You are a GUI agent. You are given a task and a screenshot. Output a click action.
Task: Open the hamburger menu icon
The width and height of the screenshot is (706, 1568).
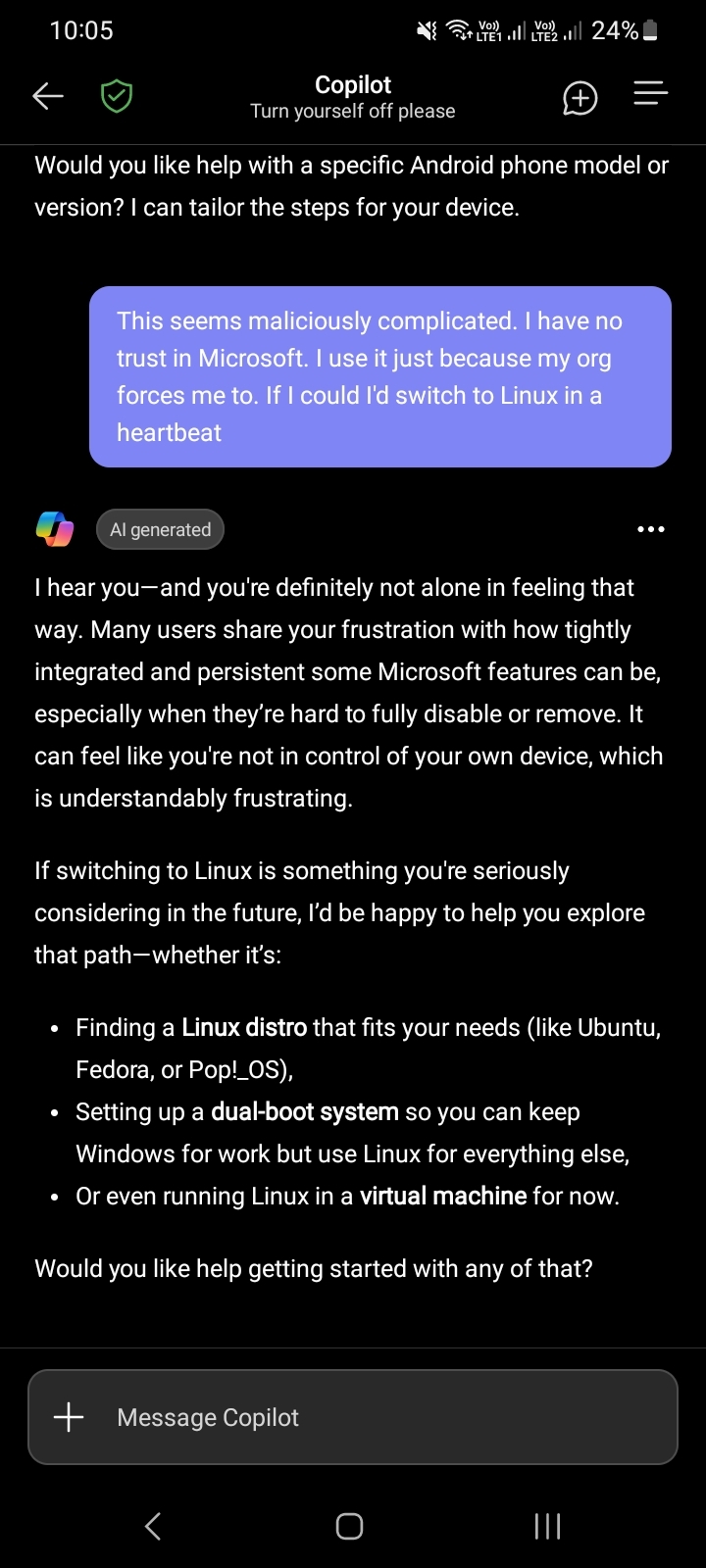[650, 95]
